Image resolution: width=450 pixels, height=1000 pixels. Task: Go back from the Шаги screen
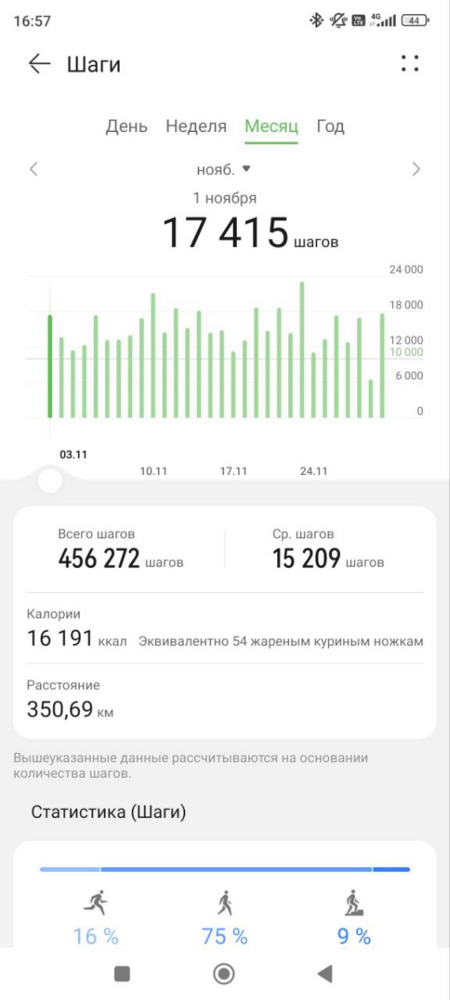40,64
